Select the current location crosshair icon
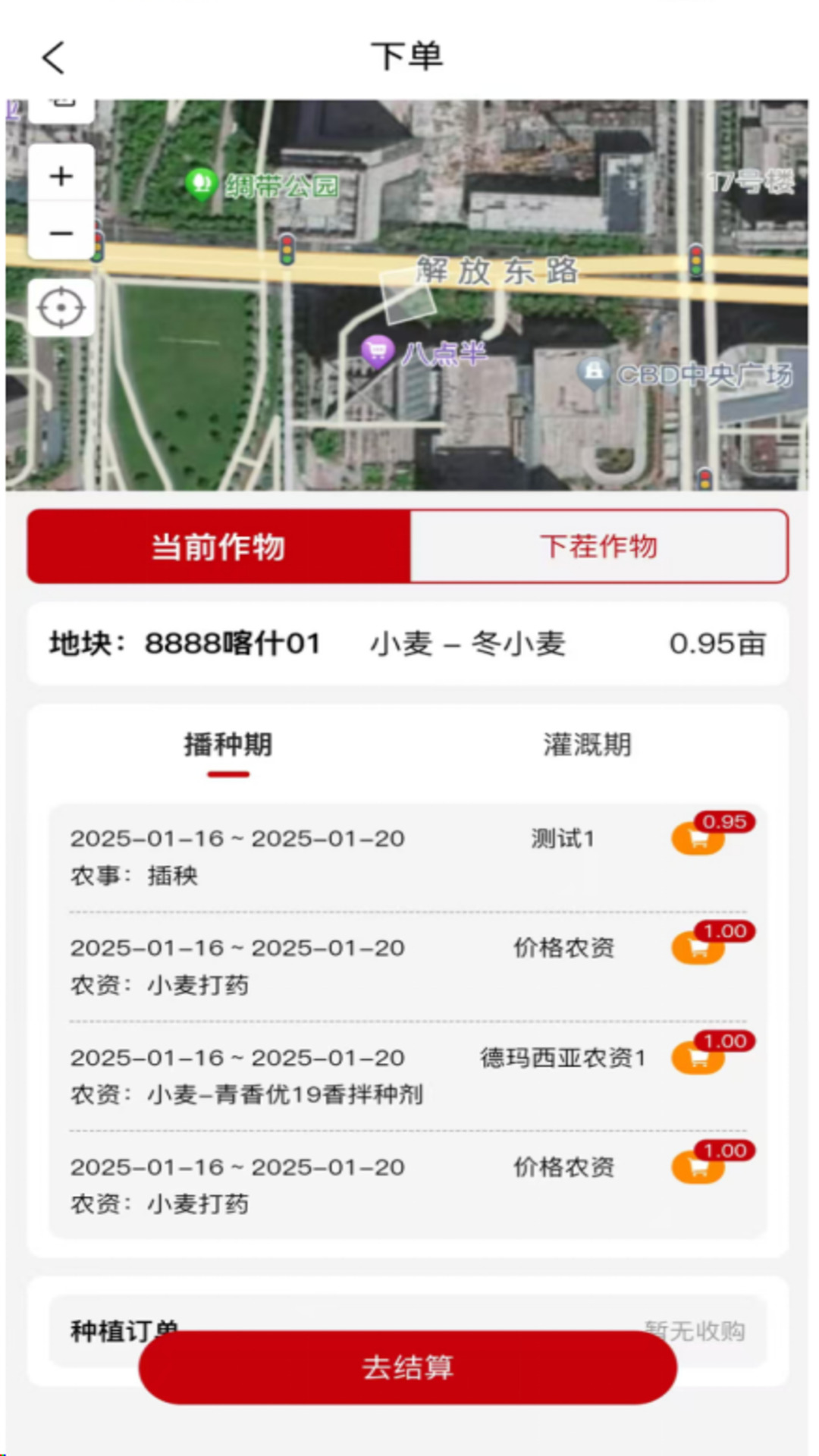The image size is (819, 1456). [x=61, y=306]
